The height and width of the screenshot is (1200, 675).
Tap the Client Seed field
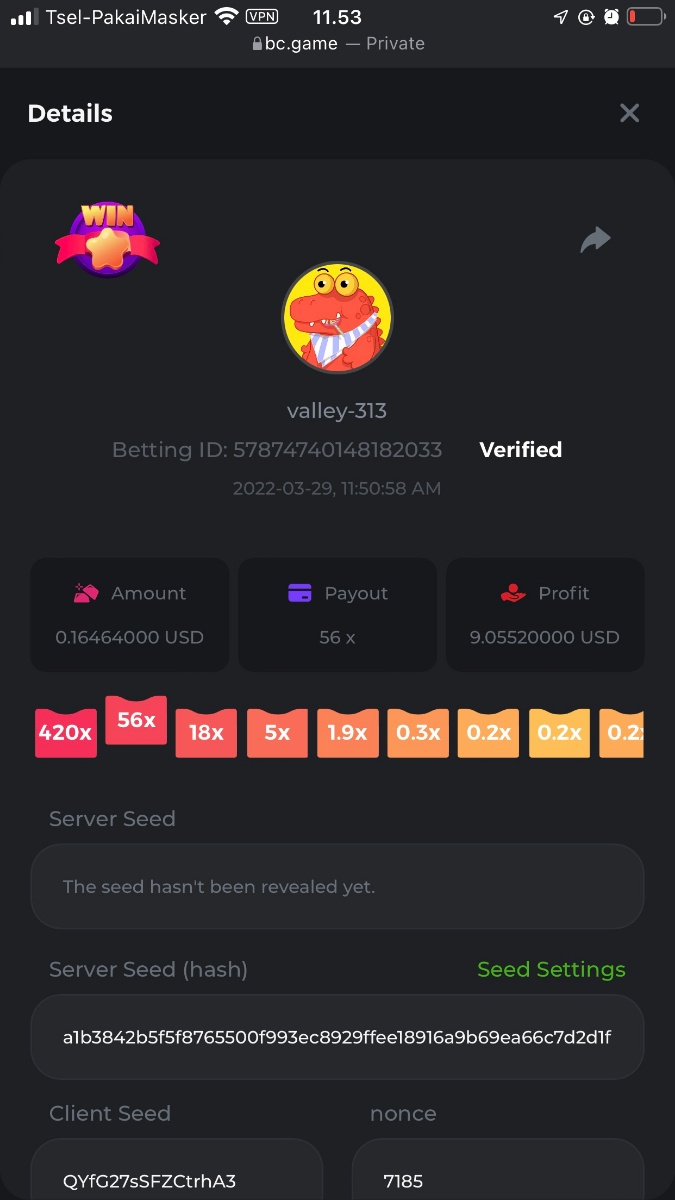pyautogui.click(x=176, y=1175)
